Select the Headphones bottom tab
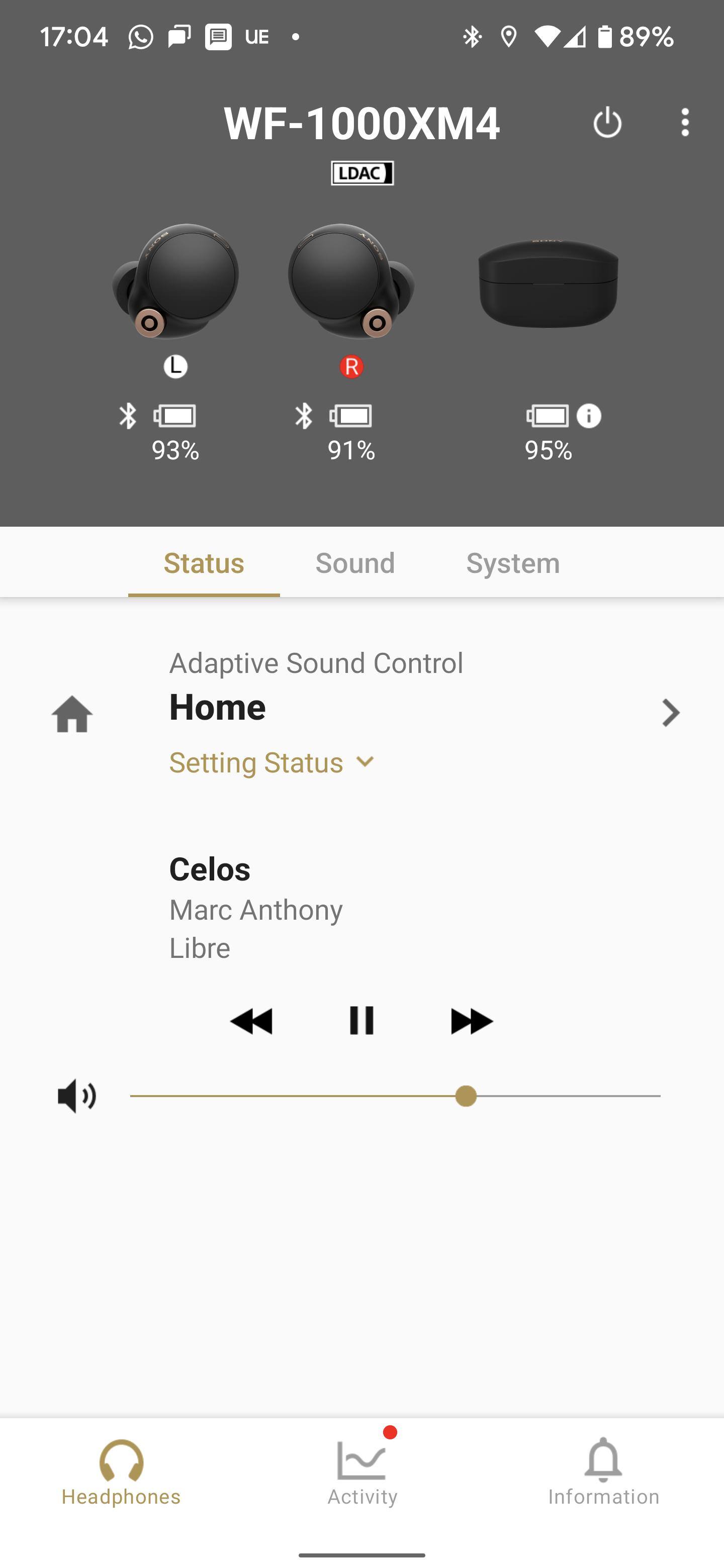The height and width of the screenshot is (1568, 724). click(121, 1472)
